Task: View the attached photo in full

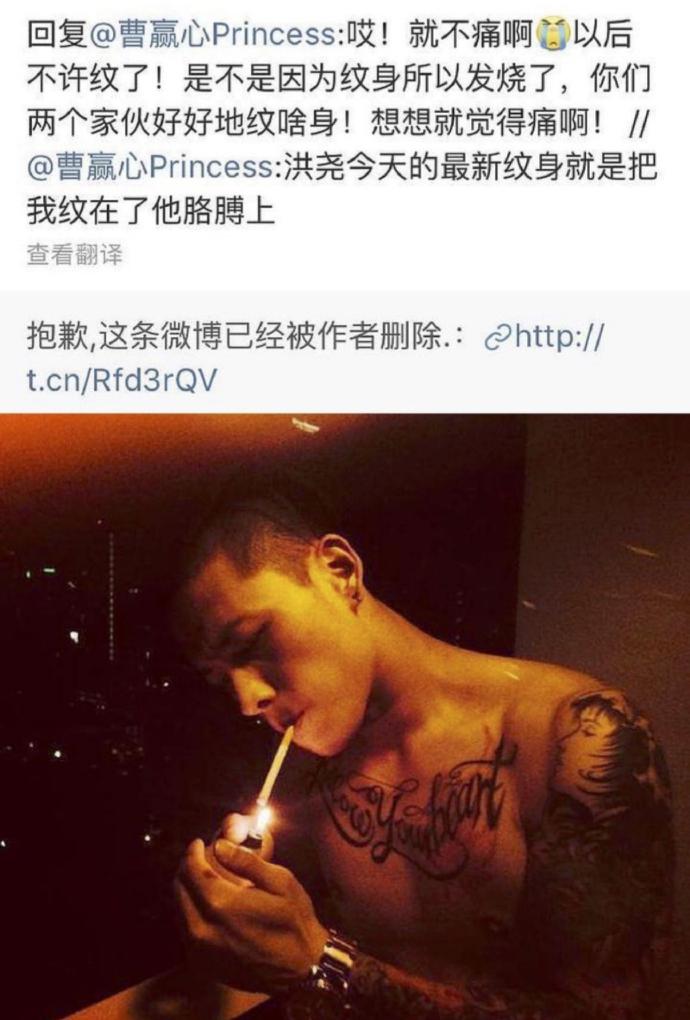Action: pos(345,715)
